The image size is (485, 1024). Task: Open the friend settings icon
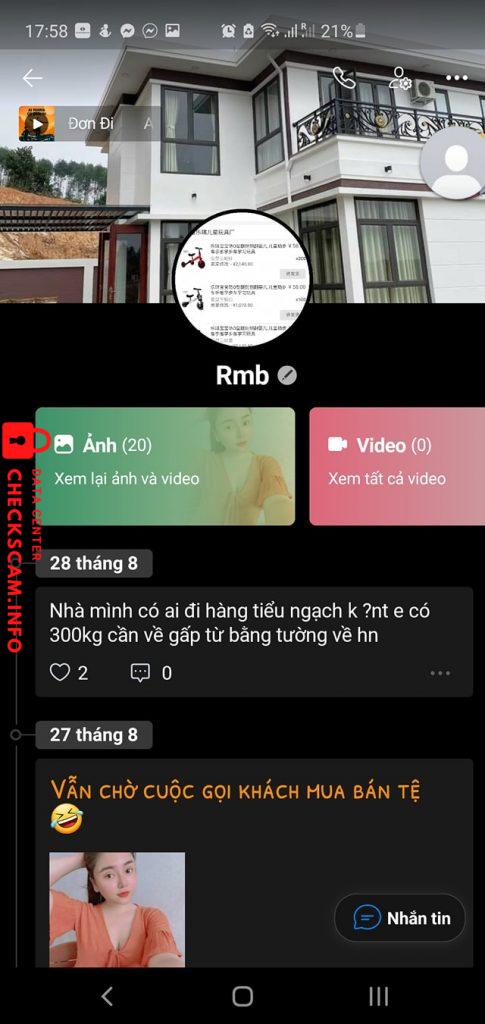pos(399,78)
